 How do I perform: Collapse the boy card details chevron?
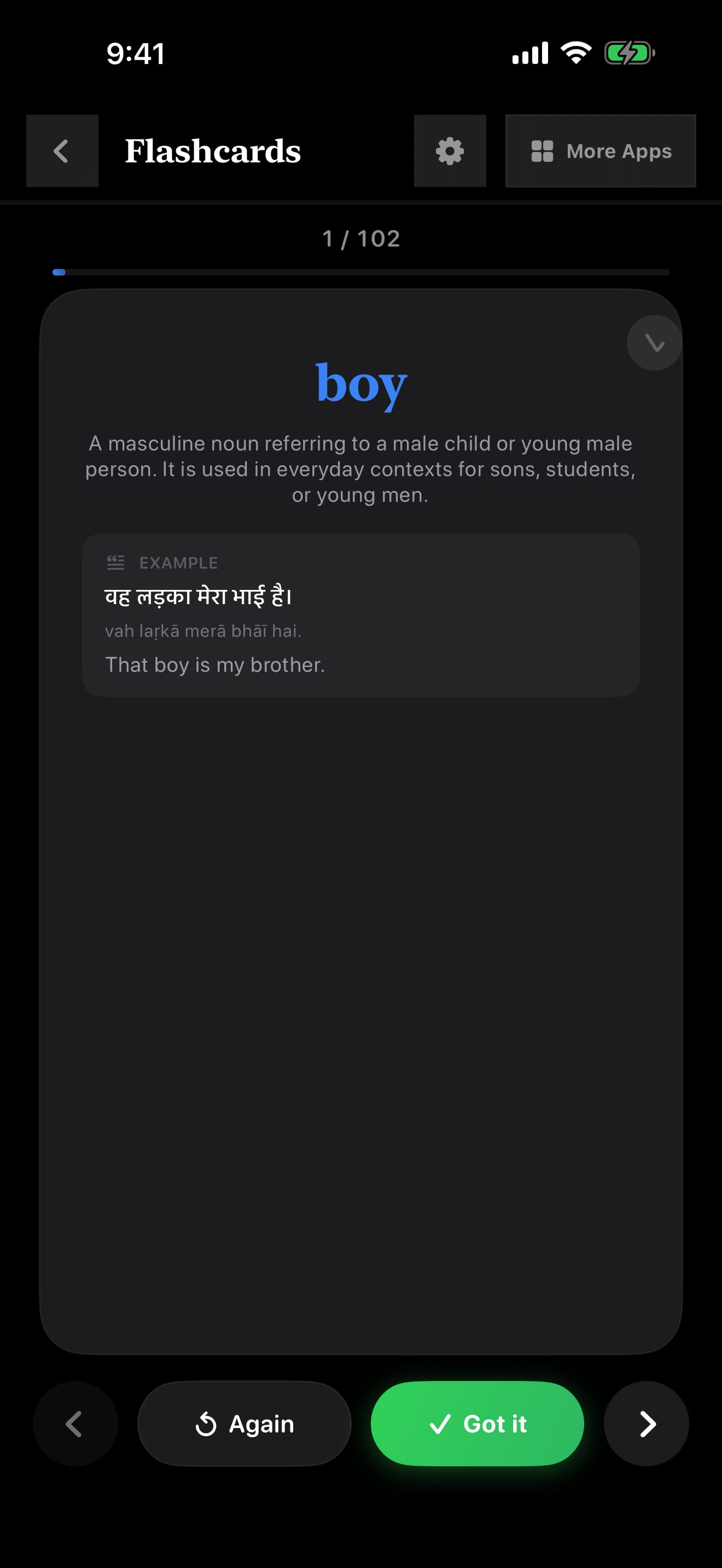coord(654,343)
